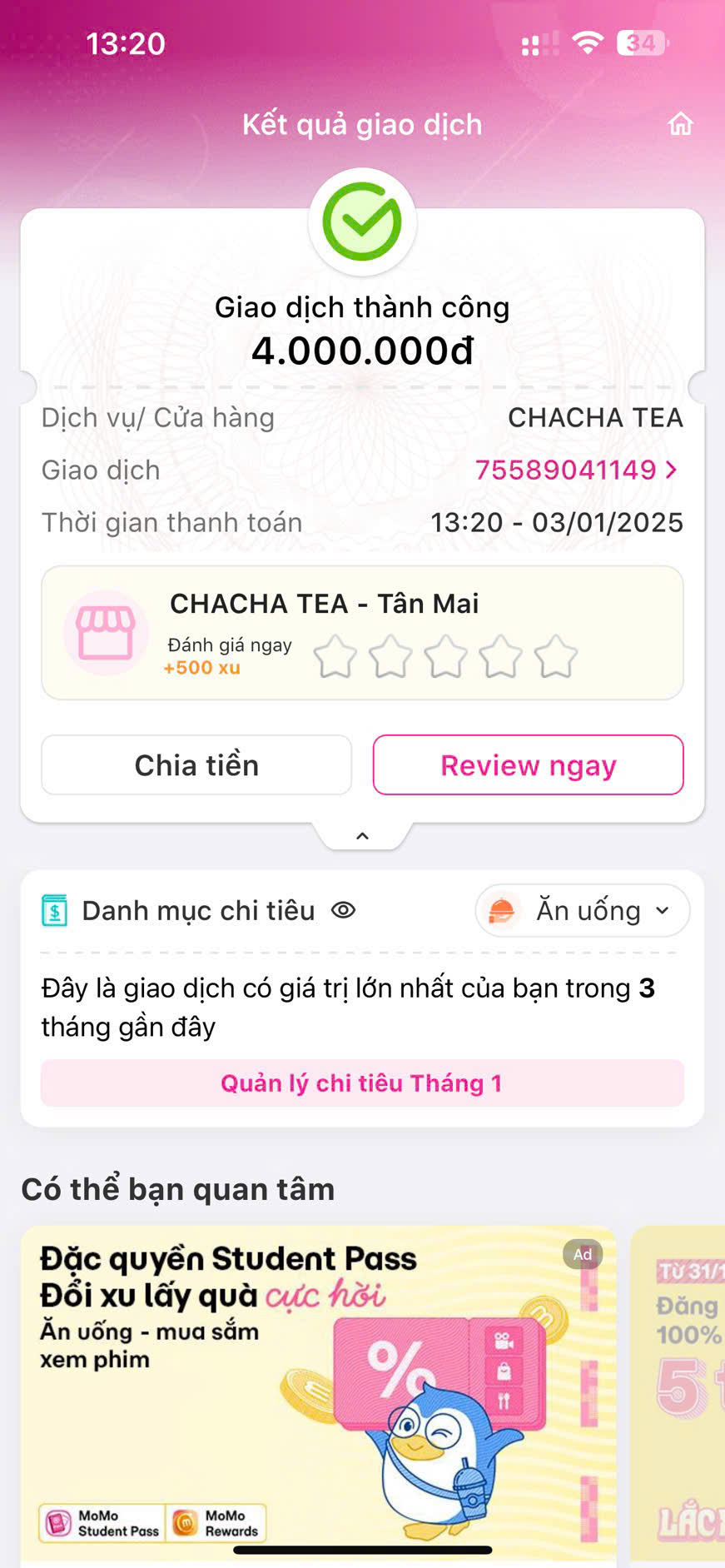The image size is (725, 1568).
Task: Select Review ngay to write a review
Action: (x=528, y=765)
